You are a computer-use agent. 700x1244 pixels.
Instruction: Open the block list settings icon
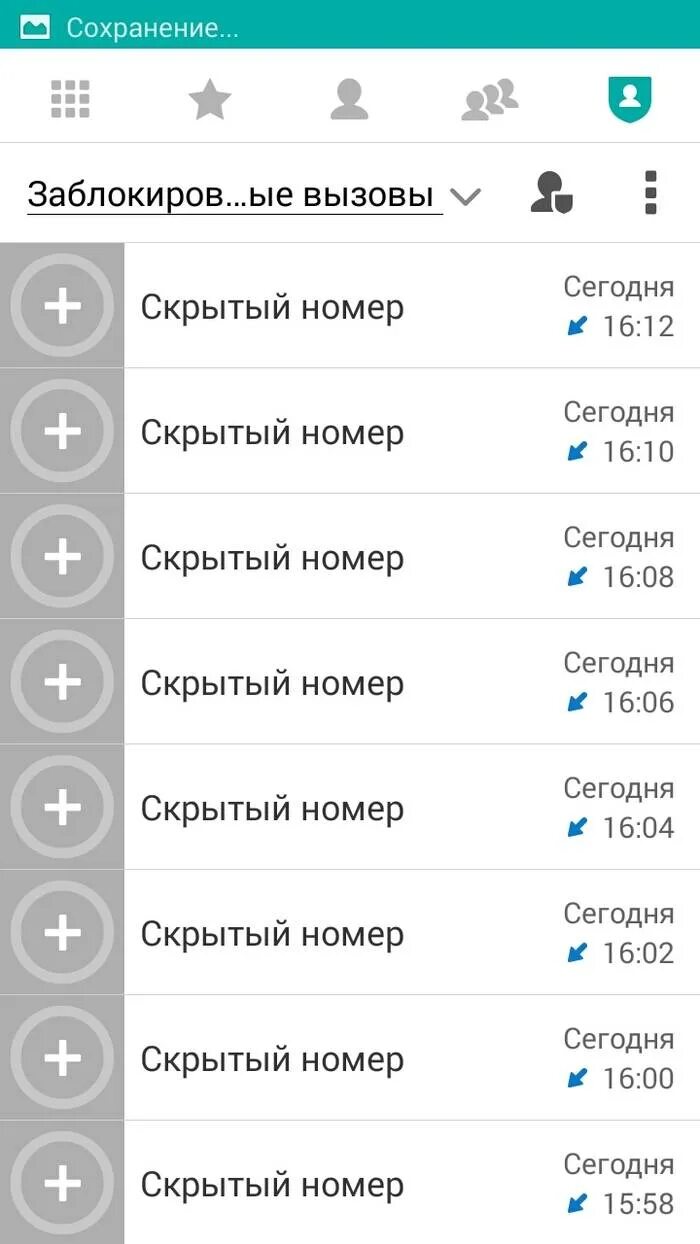(x=551, y=192)
